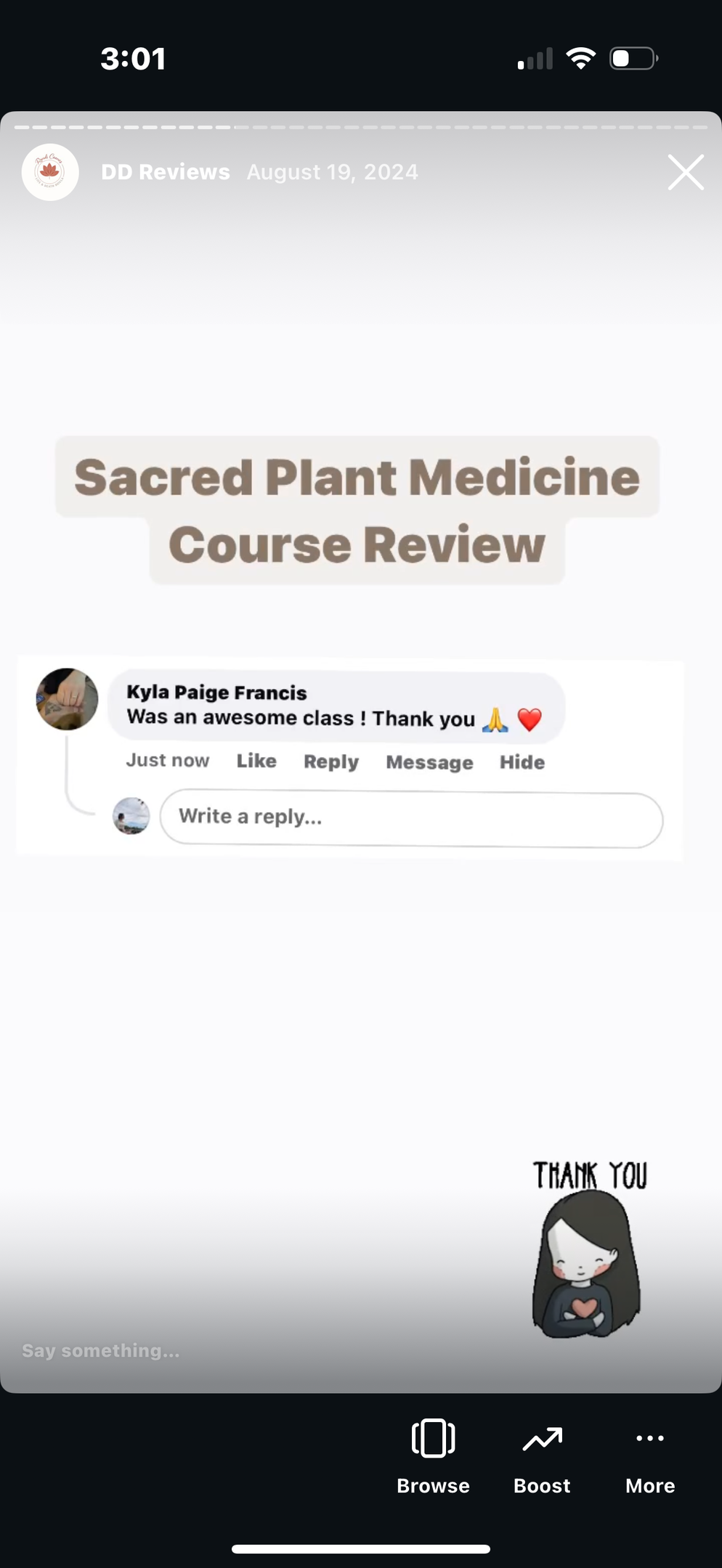Focus the Say something input
722x1568 pixels.
click(x=102, y=1351)
